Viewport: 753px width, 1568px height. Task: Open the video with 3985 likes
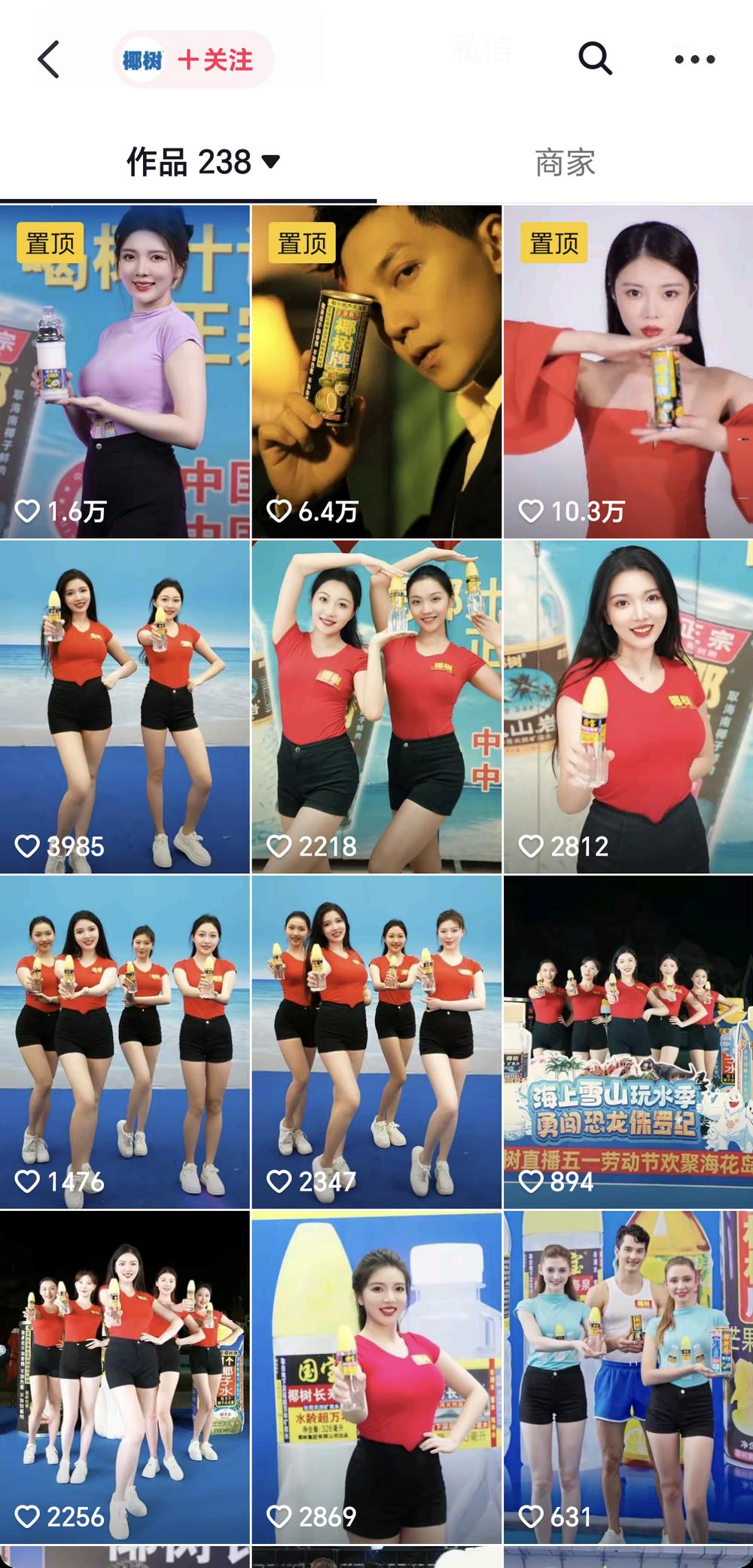125,706
